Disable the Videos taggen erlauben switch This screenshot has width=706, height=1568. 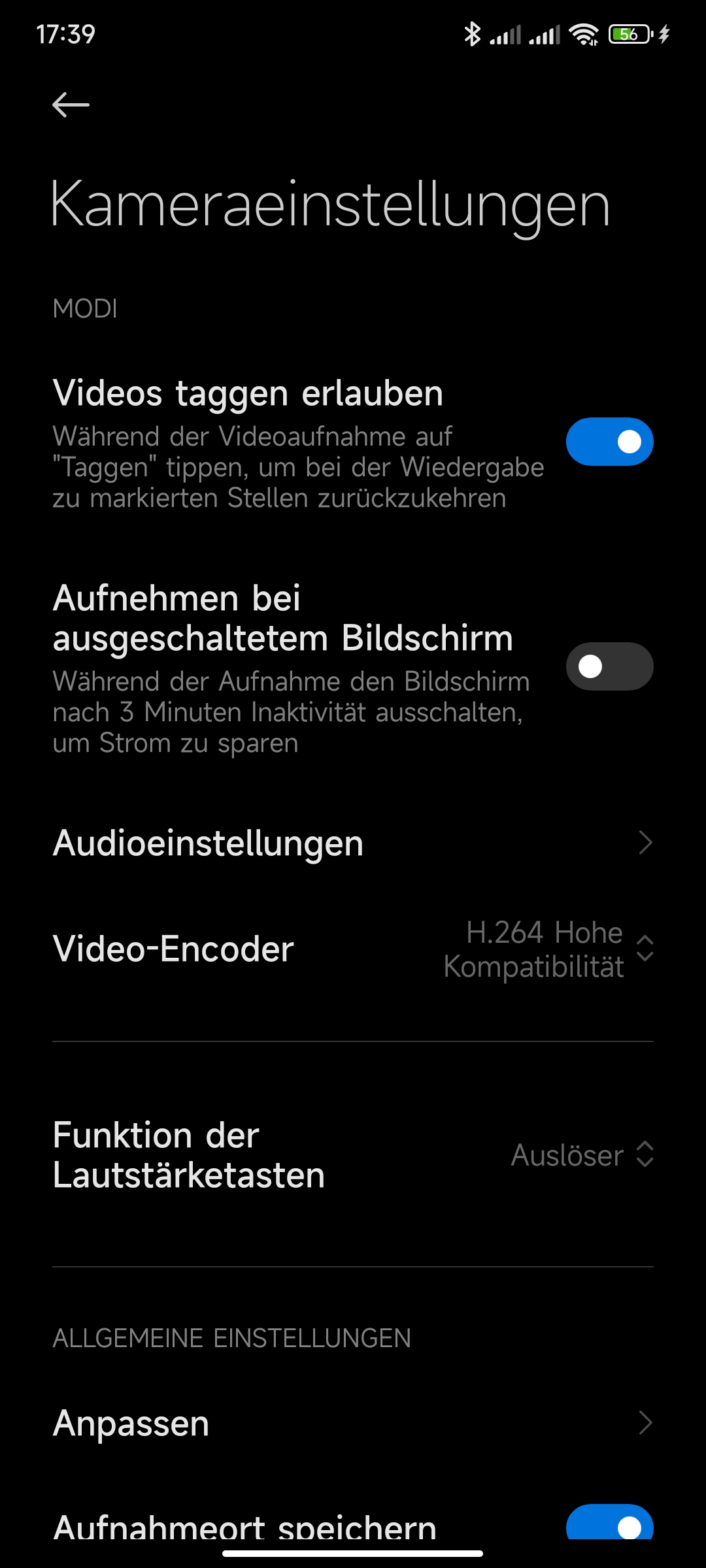coord(609,442)
